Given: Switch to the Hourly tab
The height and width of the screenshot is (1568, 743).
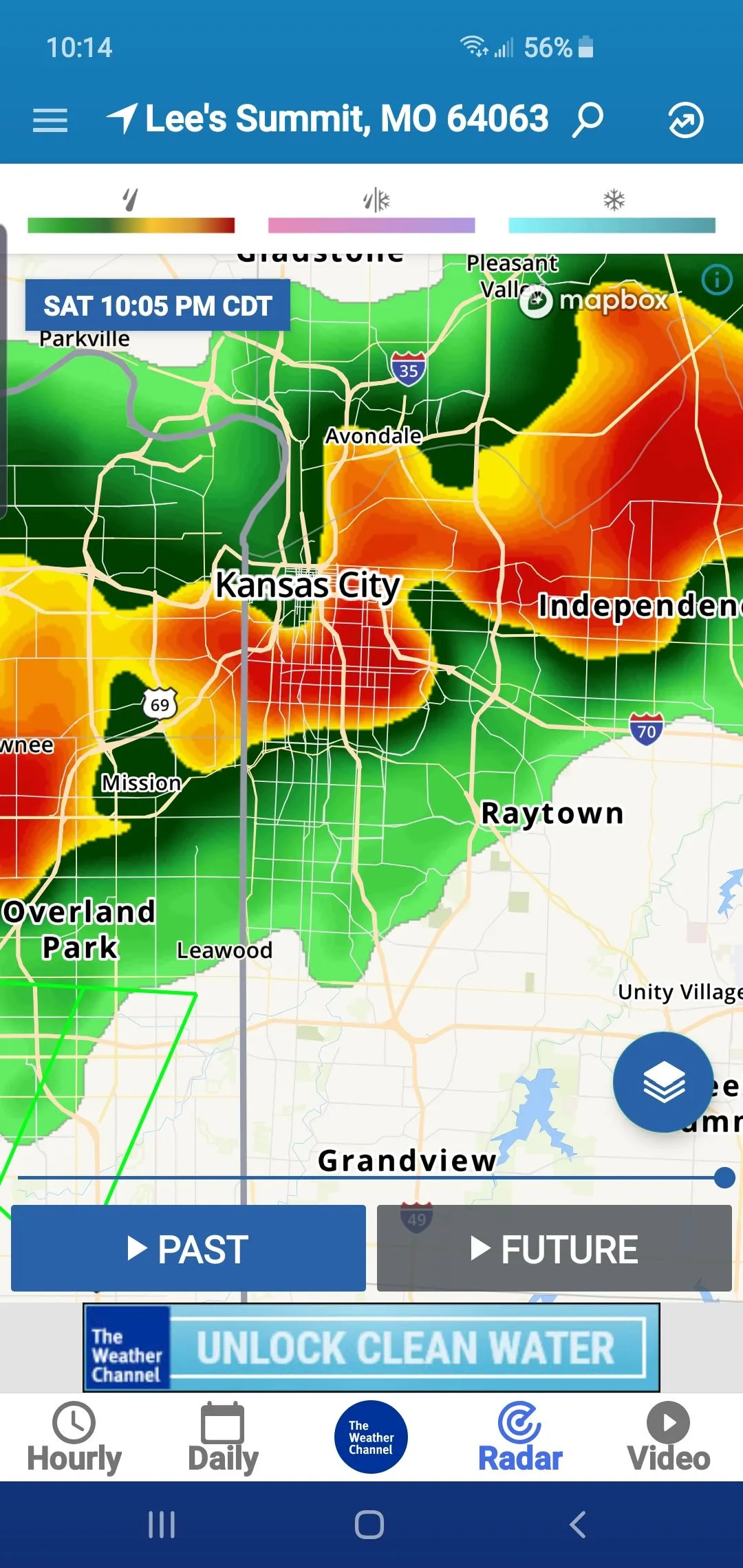Looking at the screenshot, I should coord(74,1437).
